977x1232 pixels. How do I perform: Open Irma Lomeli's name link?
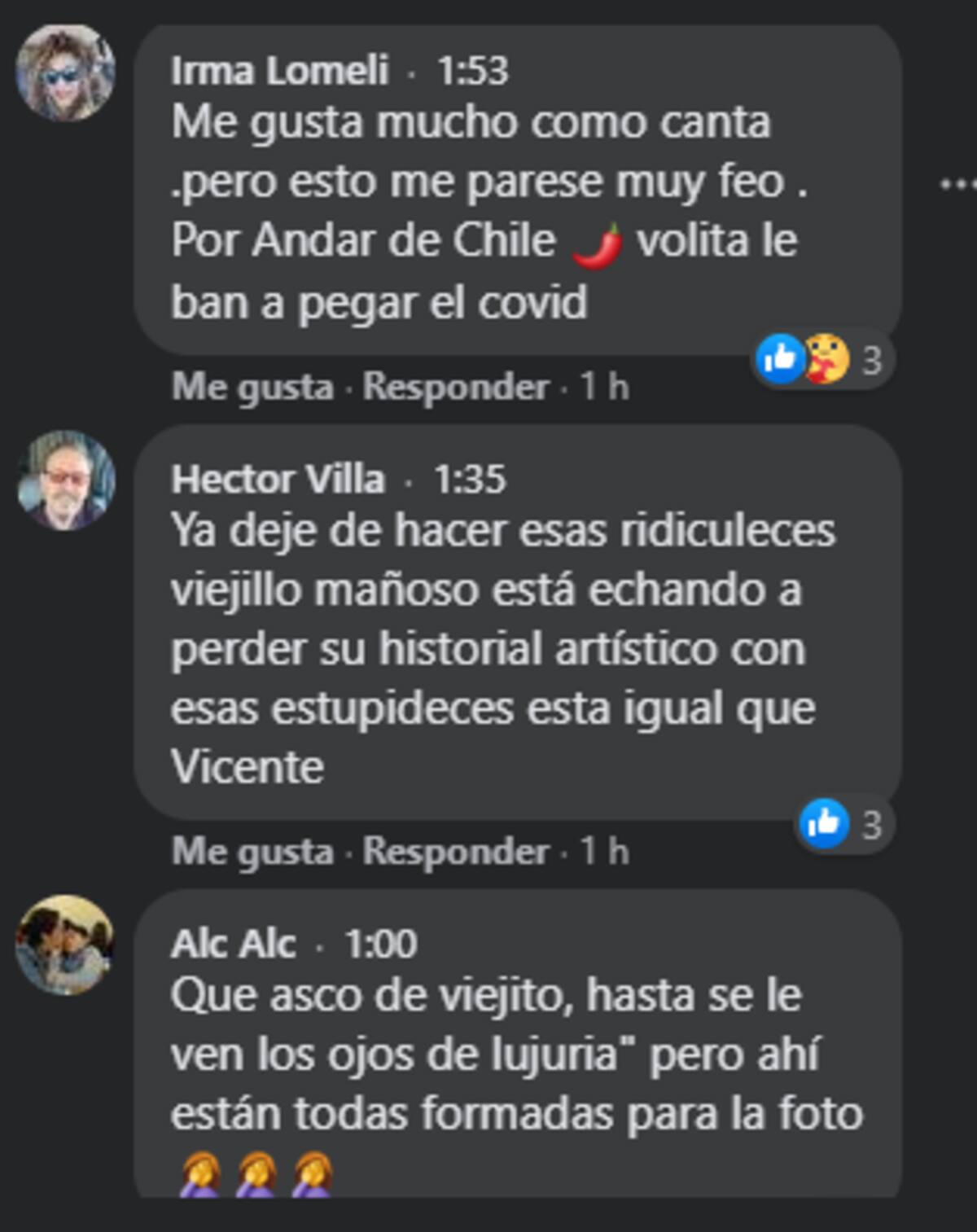click(279, 71)
